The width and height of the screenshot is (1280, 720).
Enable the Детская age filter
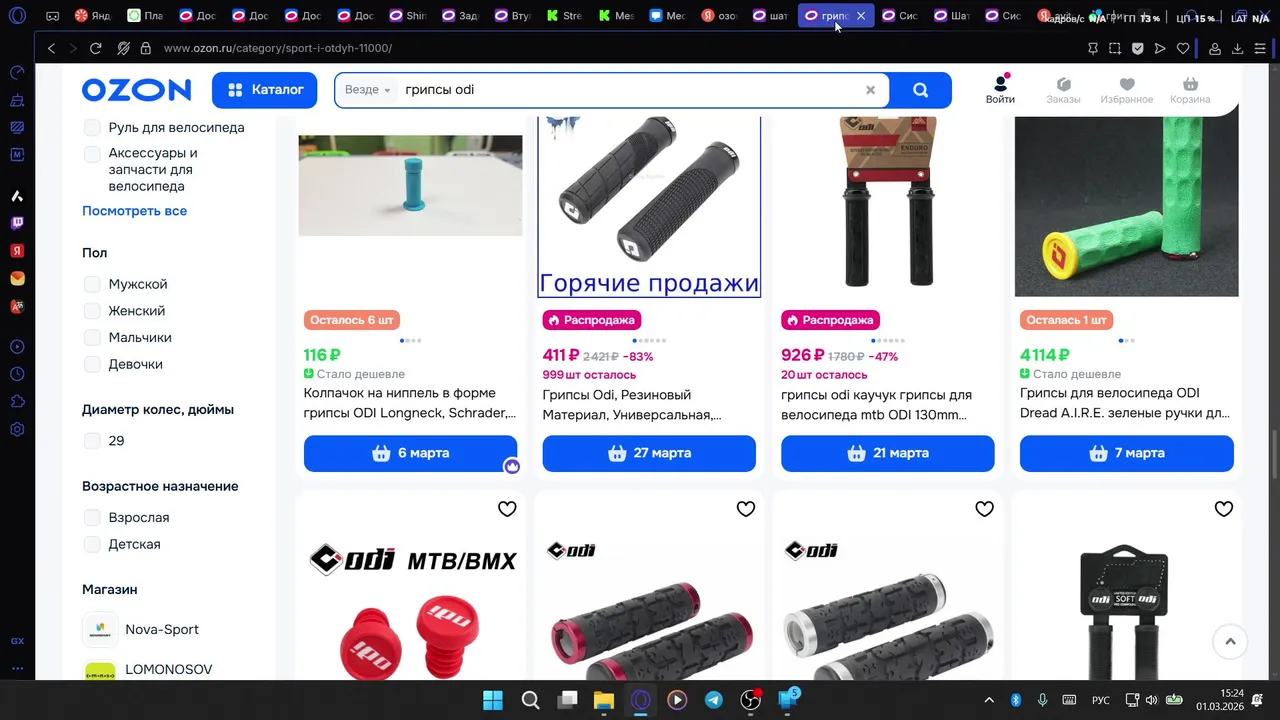(92, 544)
